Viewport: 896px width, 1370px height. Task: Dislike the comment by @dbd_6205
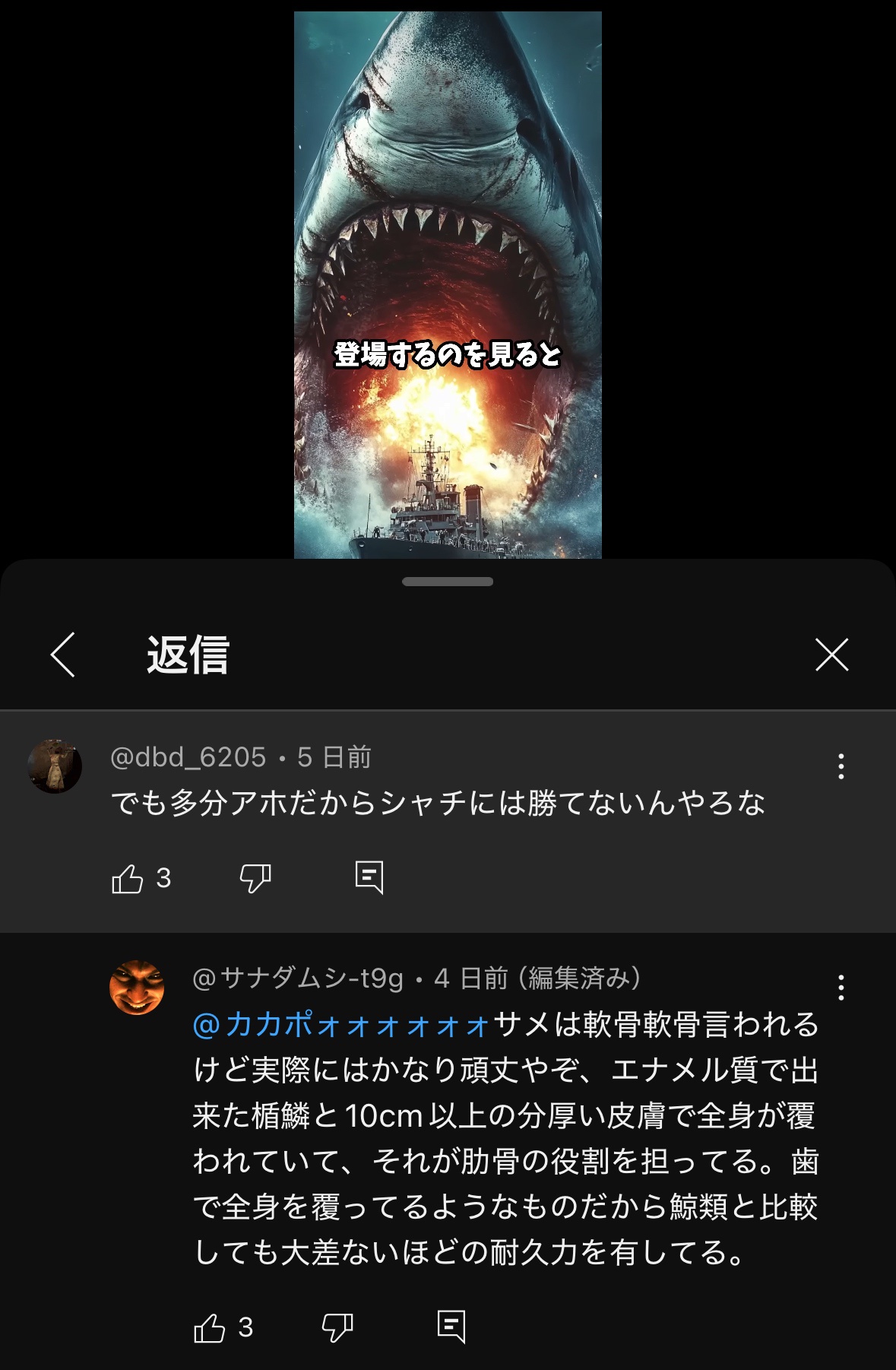[x=255, y=879]
